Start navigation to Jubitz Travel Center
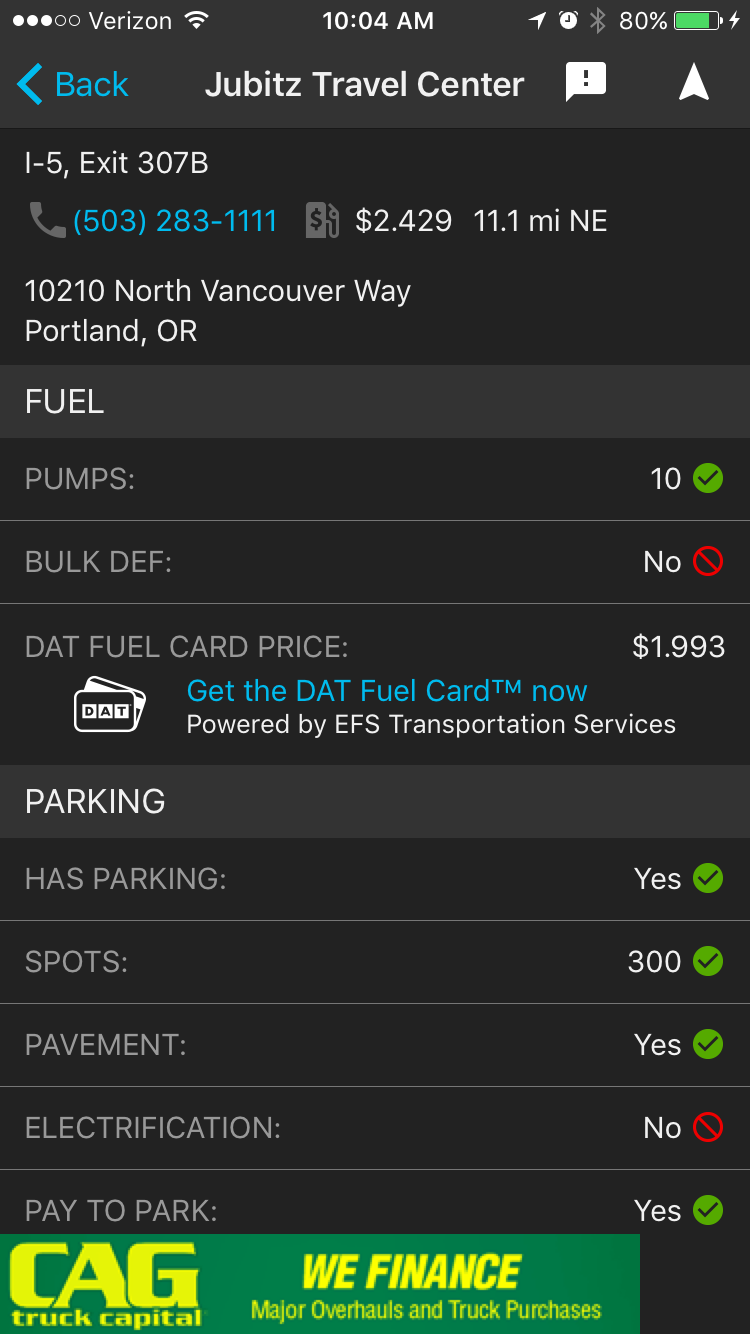This screenshot has height=1334, width=750. [x=693, y=83]
